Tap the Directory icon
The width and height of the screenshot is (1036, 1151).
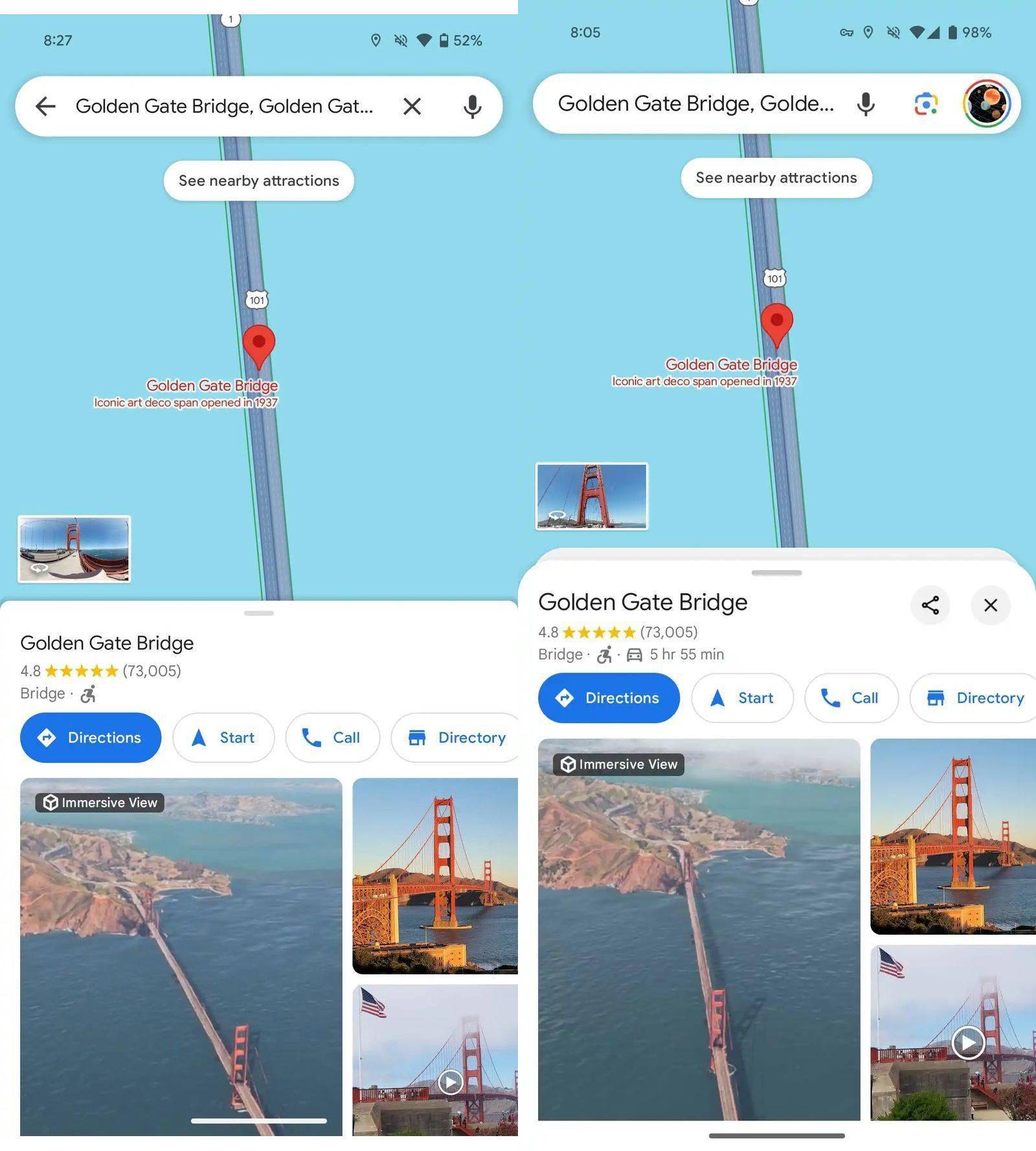coord(455,737)
